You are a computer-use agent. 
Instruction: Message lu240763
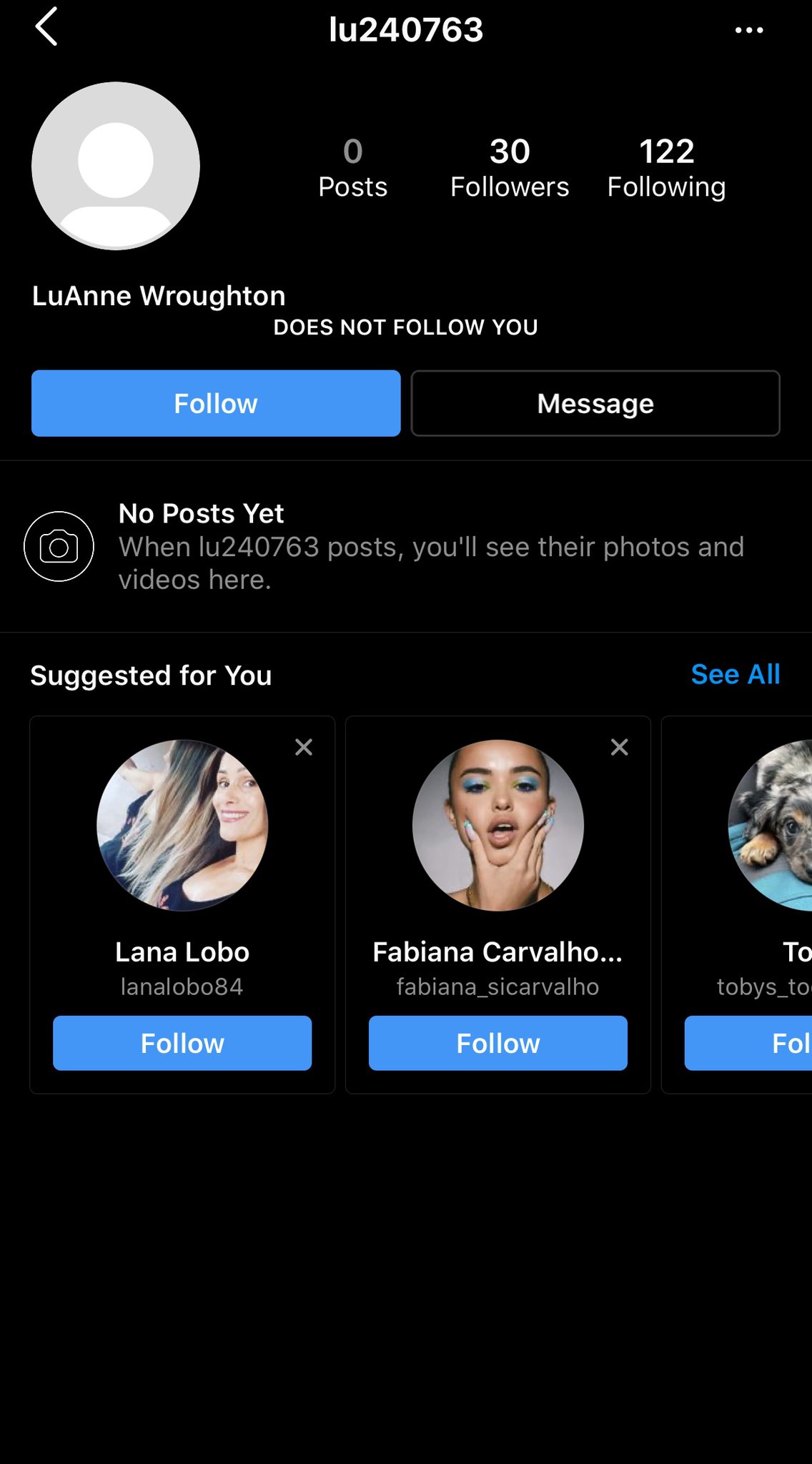tap(595, 403)
